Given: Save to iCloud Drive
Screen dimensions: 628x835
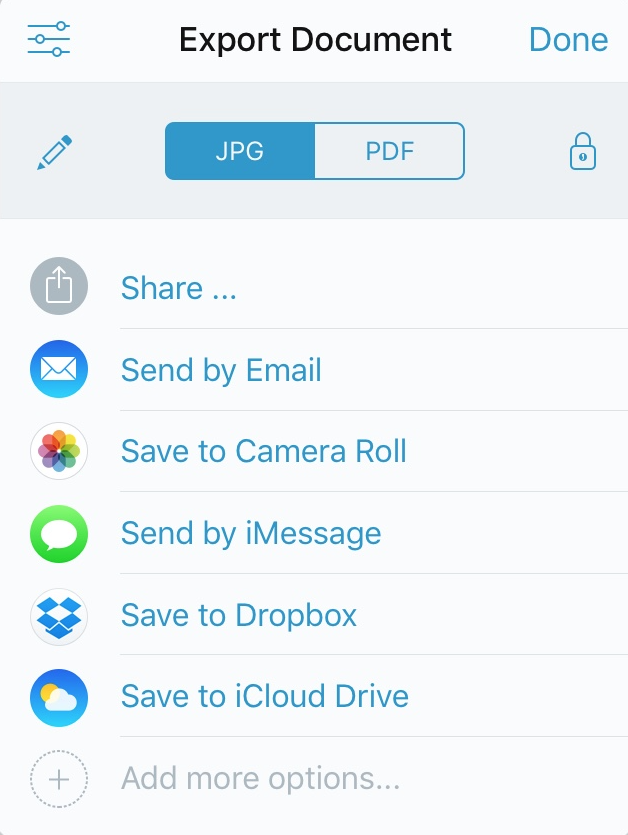Looking at the screenshot, I should tap(264, 696).
